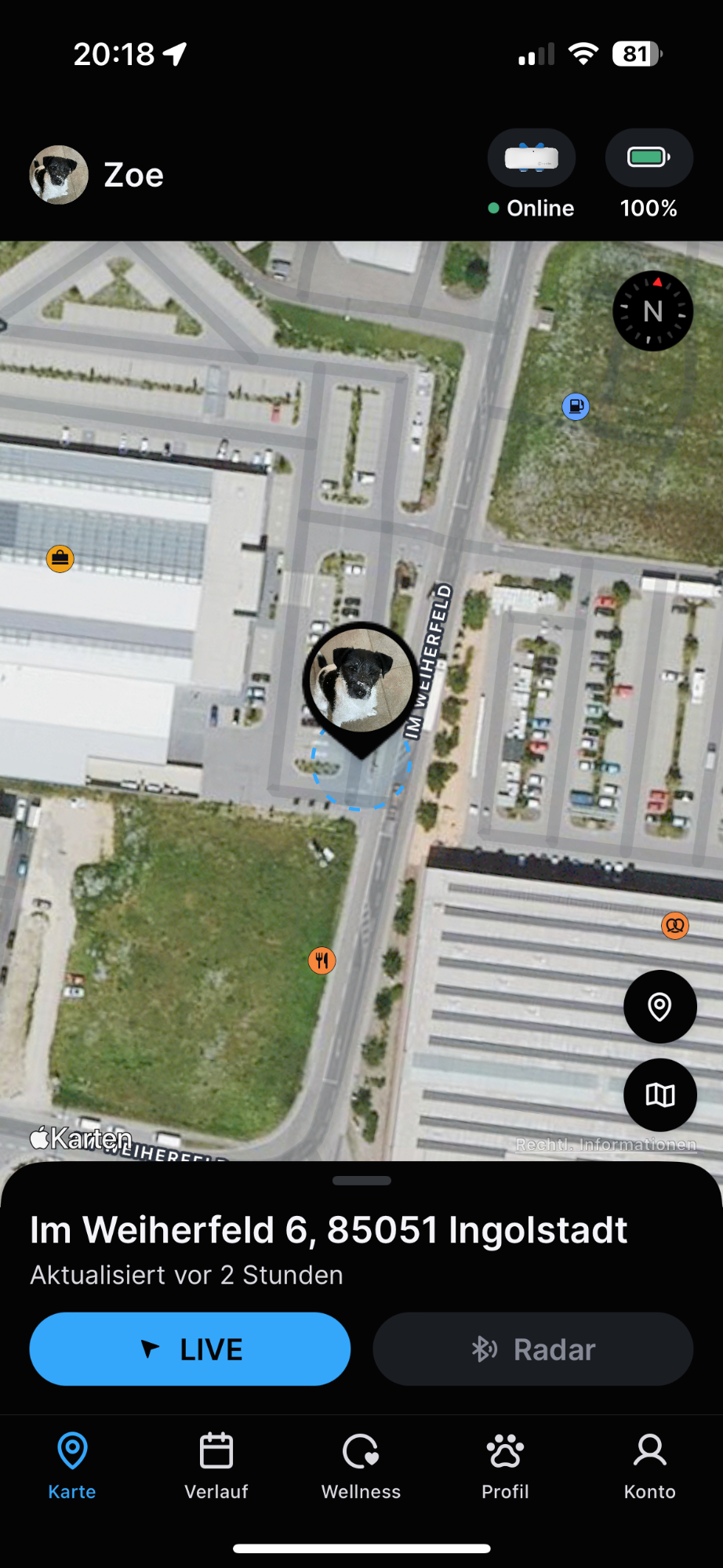
Task: Switch to the Wellness tab
Action: coord(361,1466)
